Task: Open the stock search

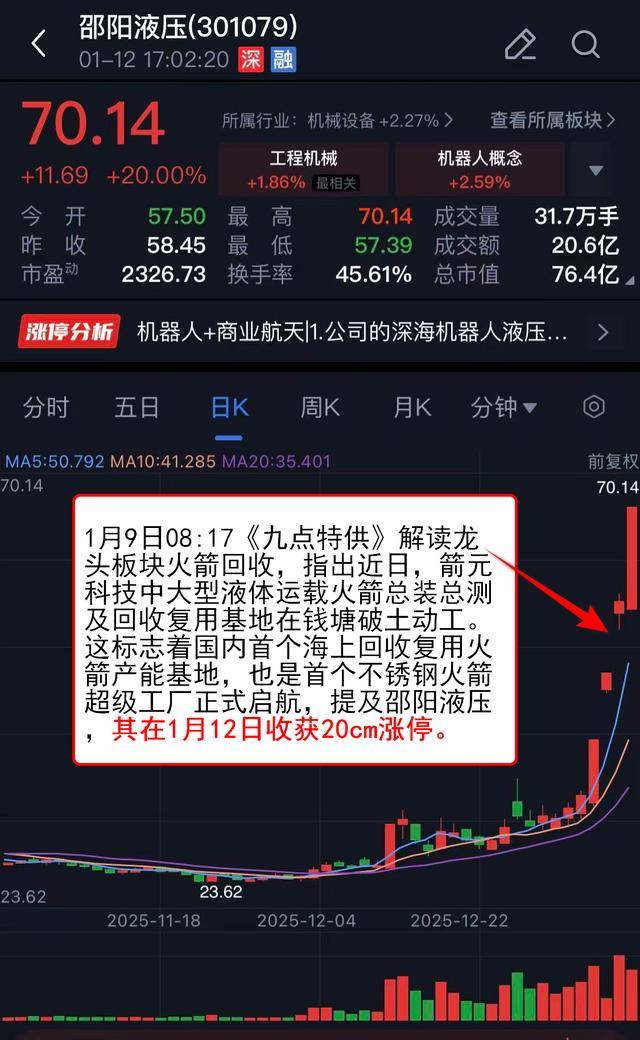Action: 585,44
